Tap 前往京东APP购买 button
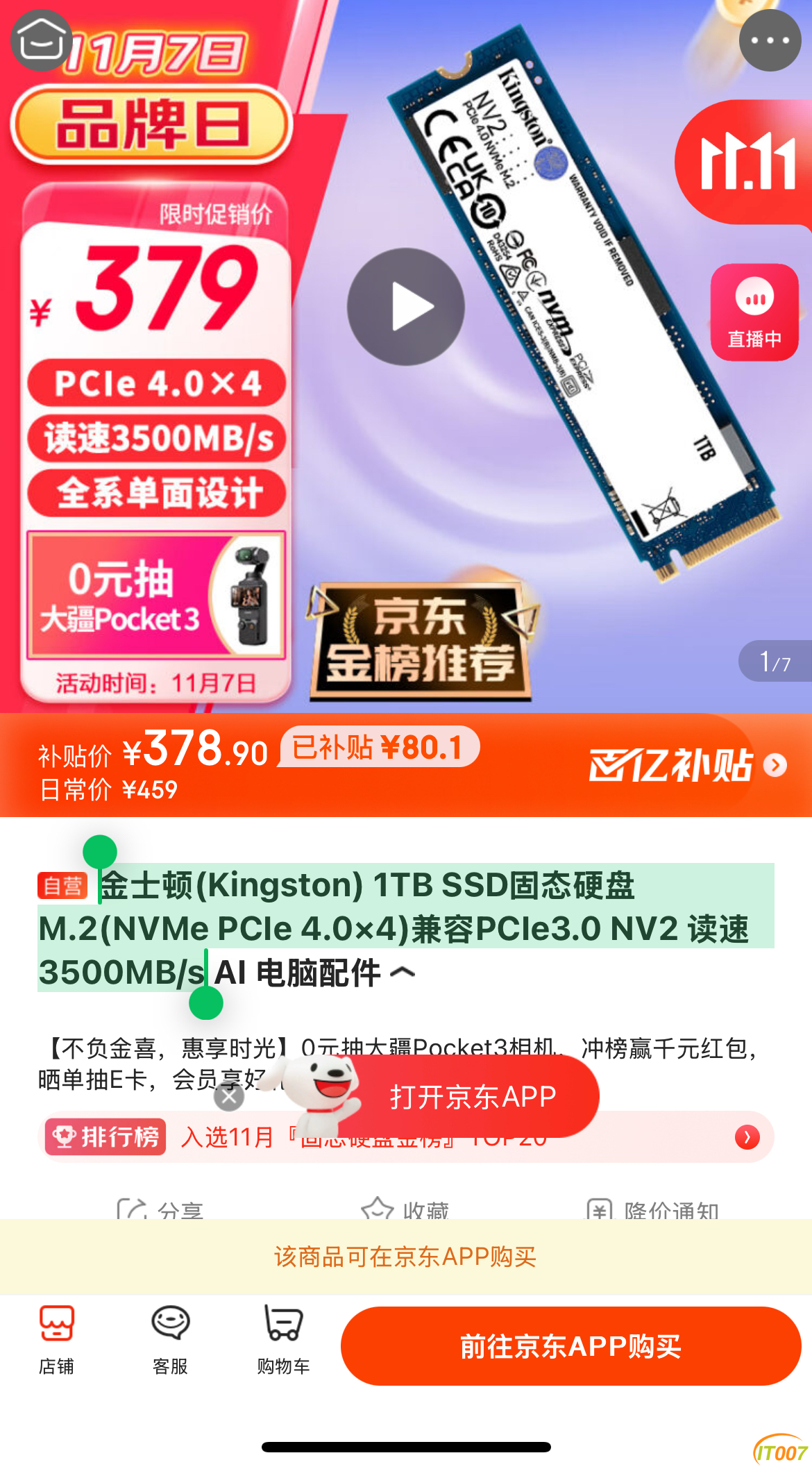The width and height of the screenshot is (812, 1469). pyautogui.click(x=570, y=1346)
